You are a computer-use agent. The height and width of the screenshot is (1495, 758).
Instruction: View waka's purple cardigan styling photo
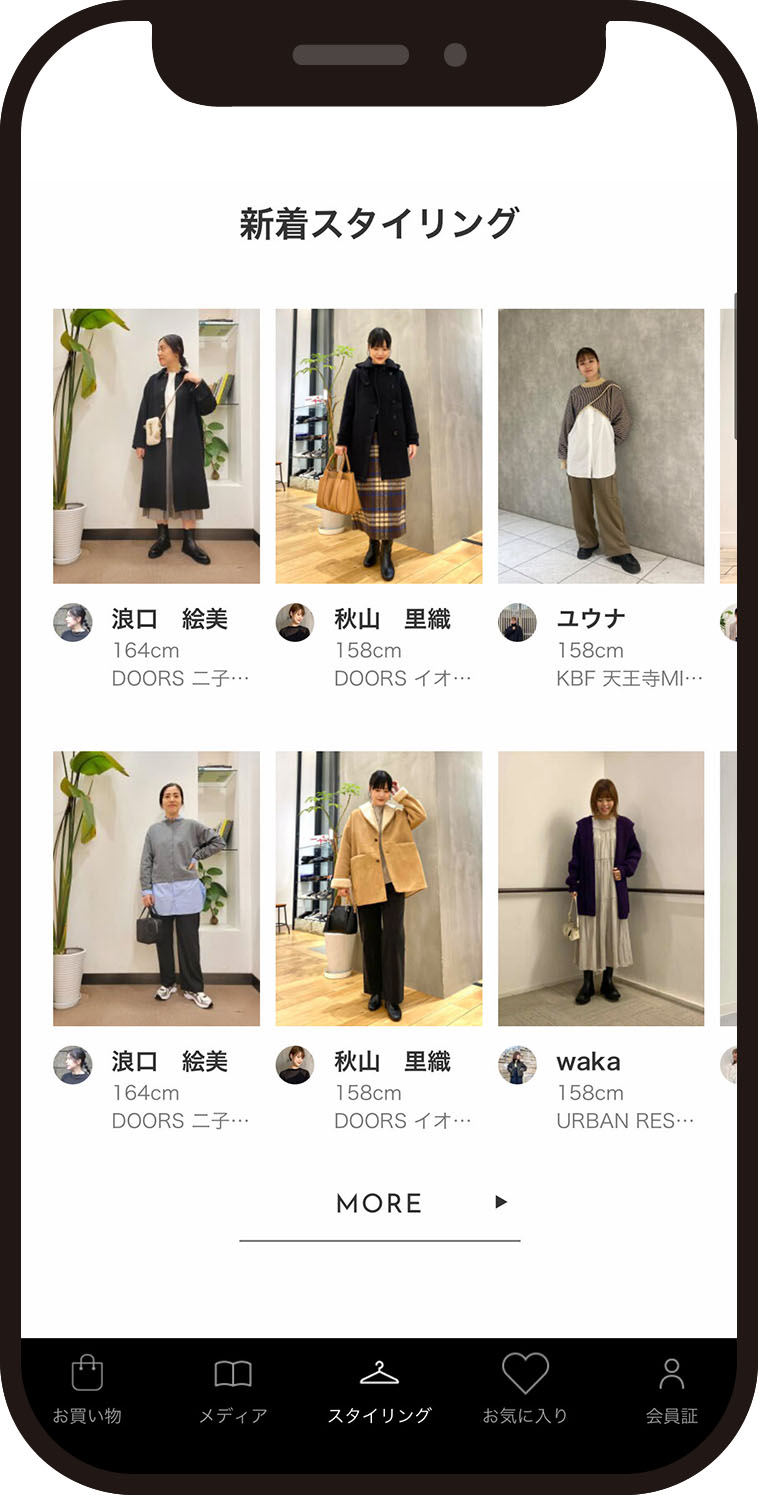coord(601,888)
